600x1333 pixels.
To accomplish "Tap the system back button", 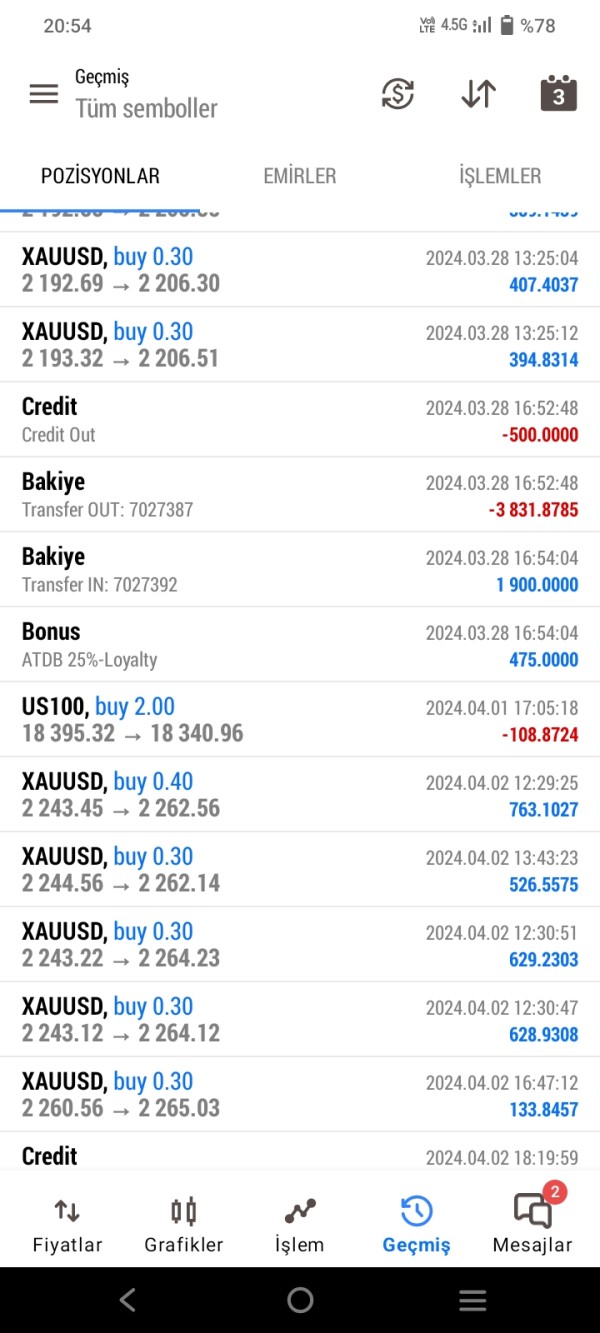I will pyautogui.click(x=127, y=1300).
